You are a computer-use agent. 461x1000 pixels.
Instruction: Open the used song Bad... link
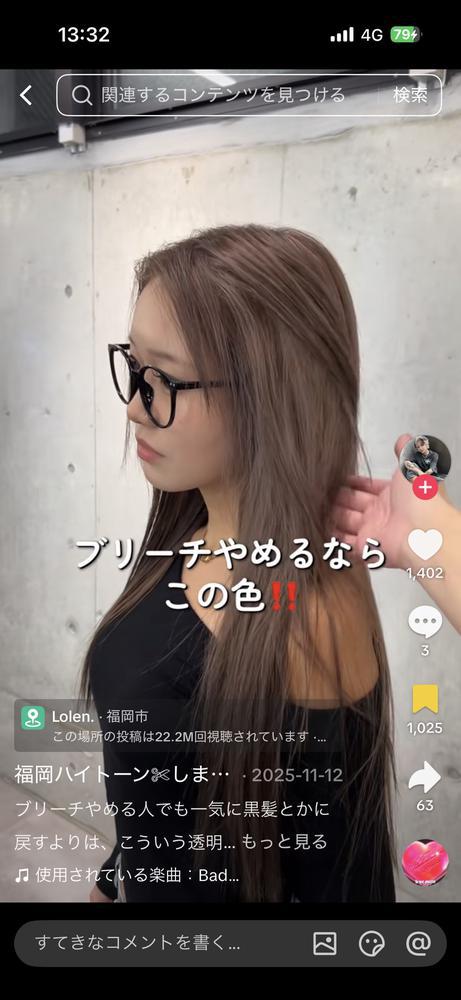(128, 876)
